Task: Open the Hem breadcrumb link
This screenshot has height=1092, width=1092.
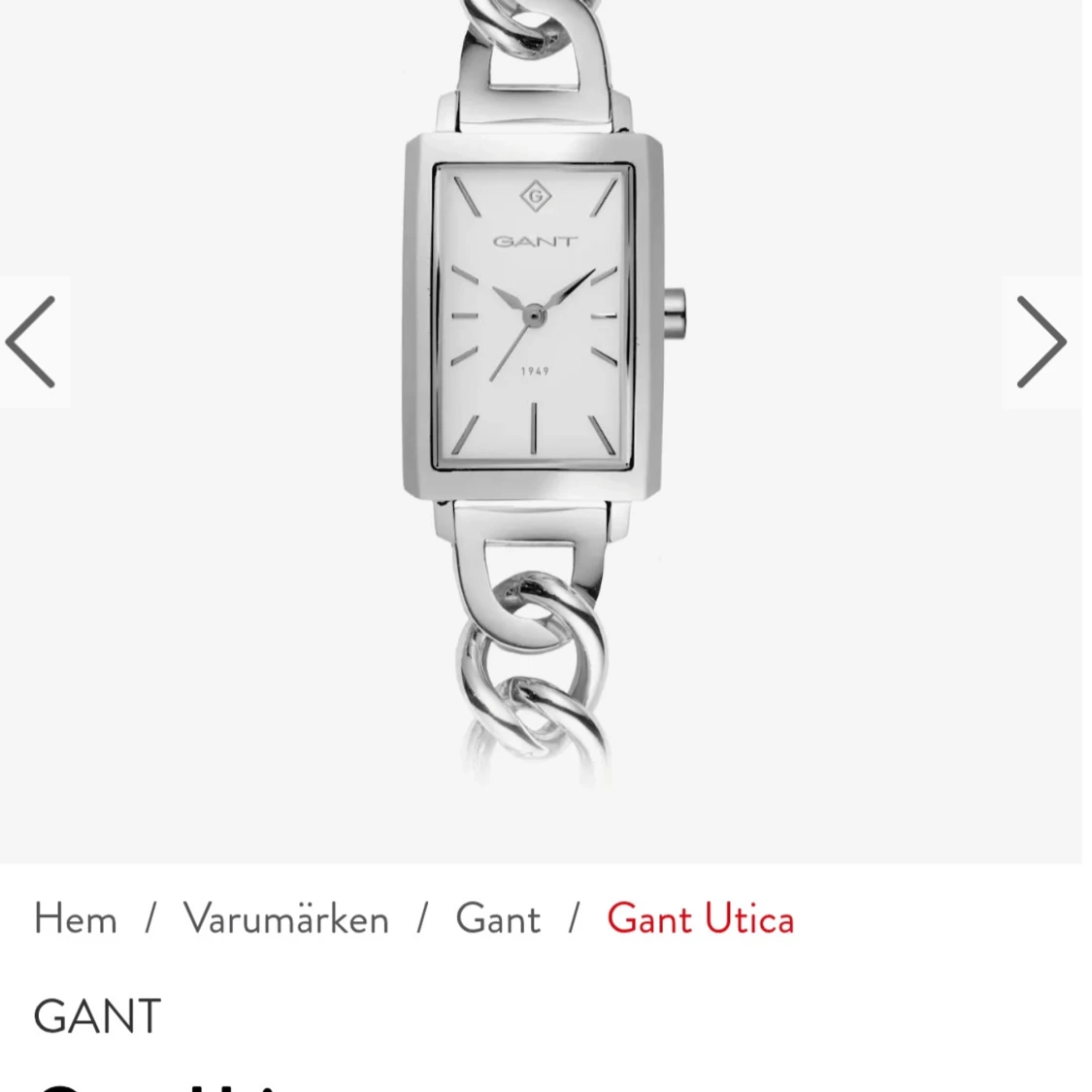Action: (x=75, y=918)
